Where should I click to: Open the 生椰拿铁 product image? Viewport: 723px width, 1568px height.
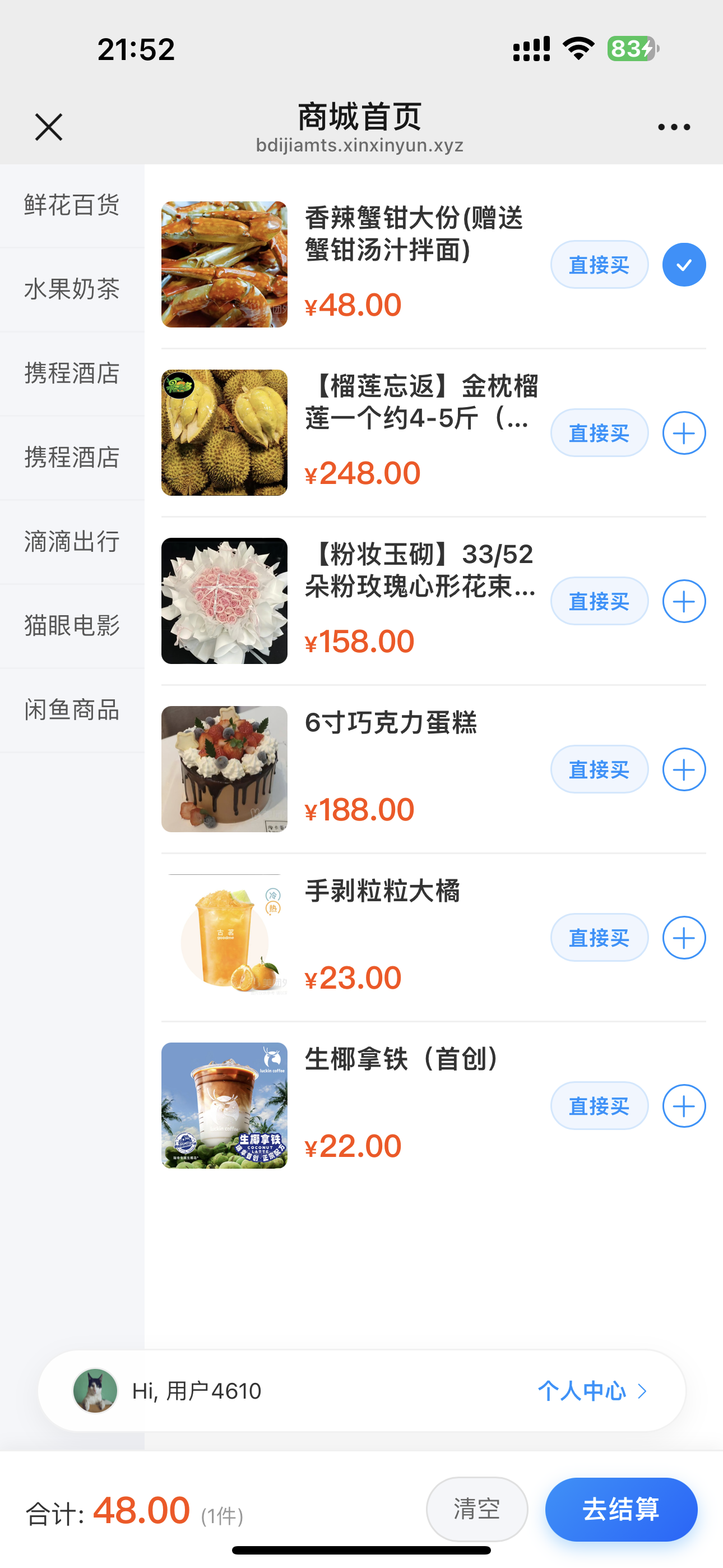click(x=224, y=1105)
